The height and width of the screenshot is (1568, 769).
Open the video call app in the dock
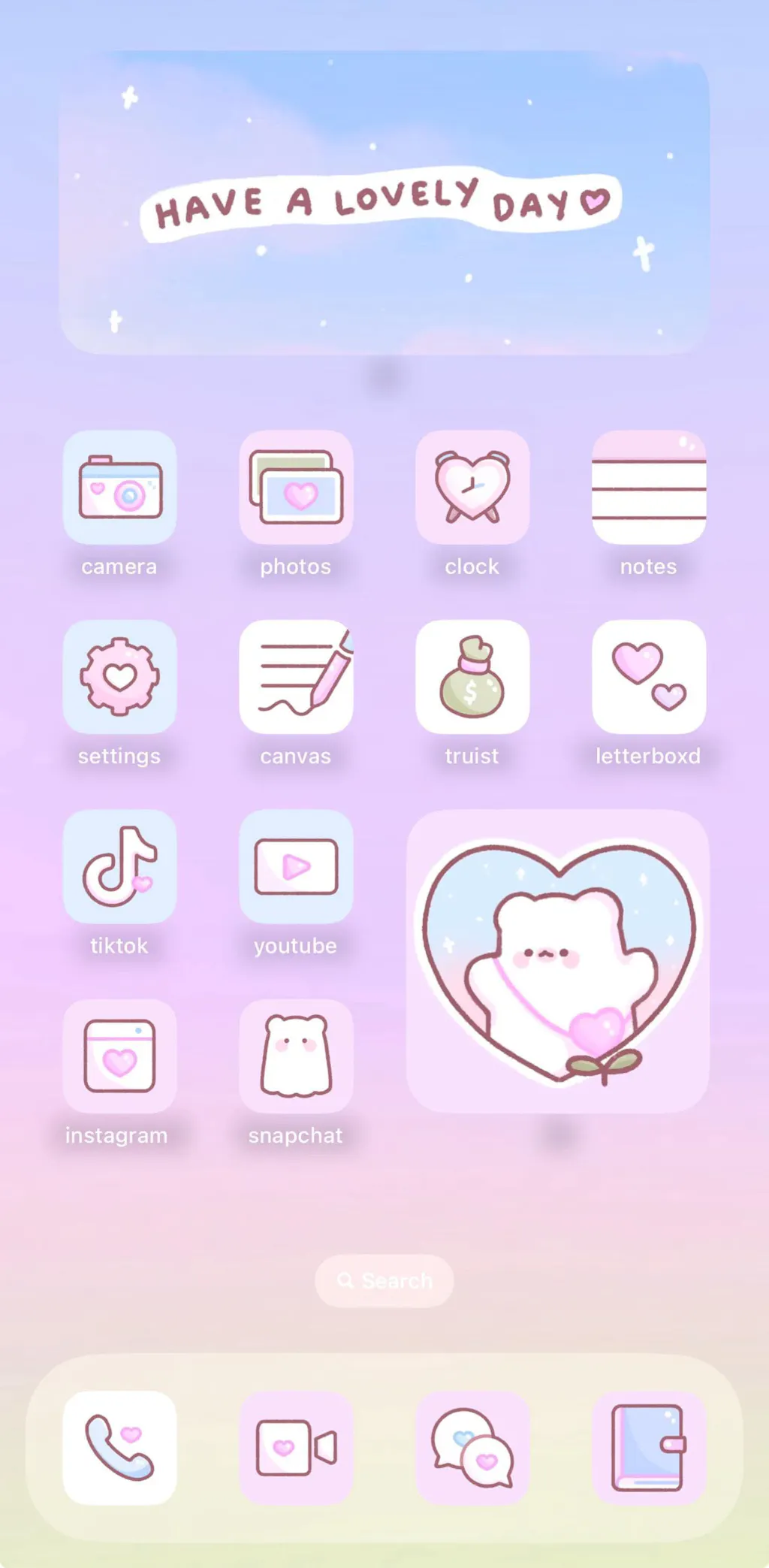tap(296, 1448)
